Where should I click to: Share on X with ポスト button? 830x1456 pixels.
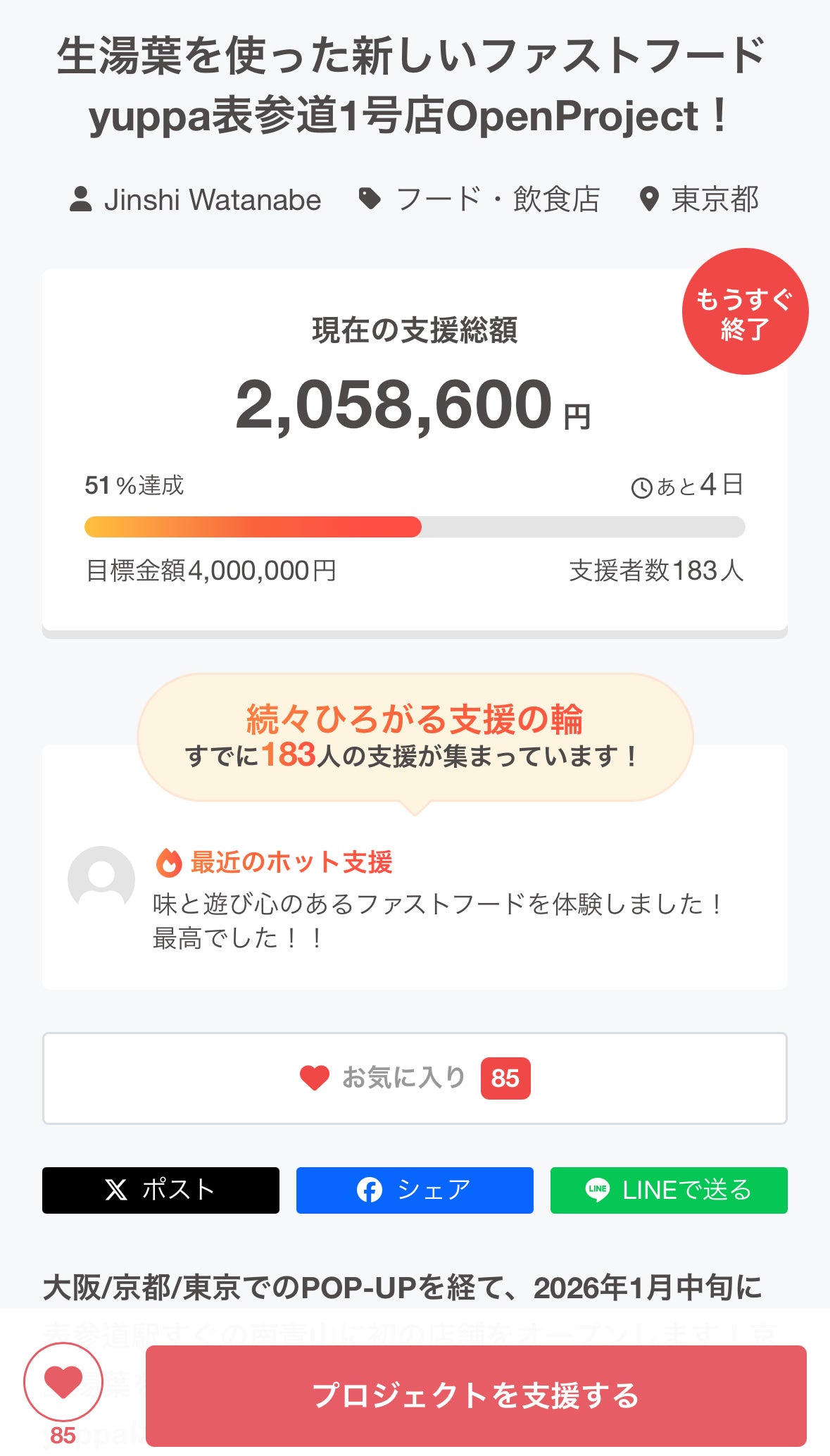161,1190
